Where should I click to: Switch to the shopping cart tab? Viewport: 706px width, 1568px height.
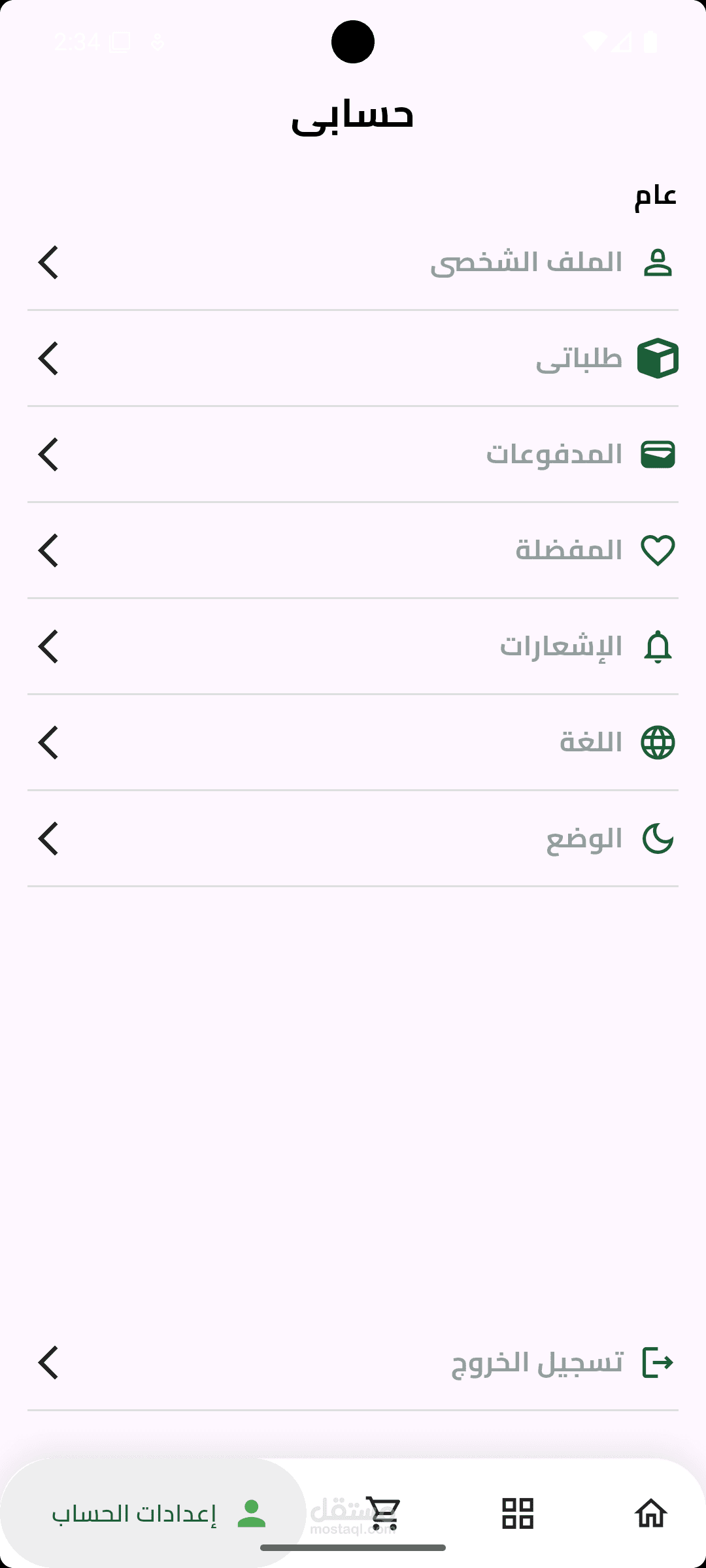[383, 1513]
